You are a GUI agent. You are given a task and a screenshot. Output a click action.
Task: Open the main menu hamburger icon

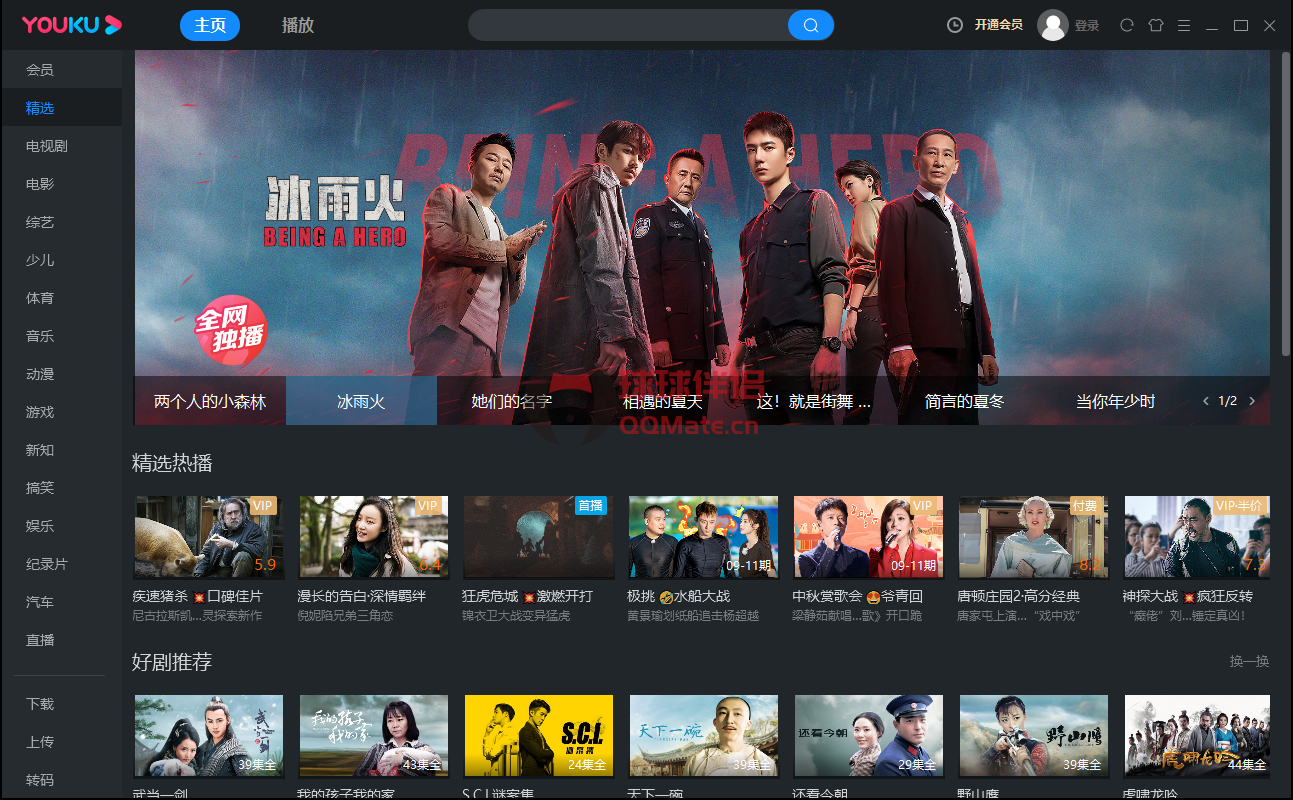tap(1184, 25)
